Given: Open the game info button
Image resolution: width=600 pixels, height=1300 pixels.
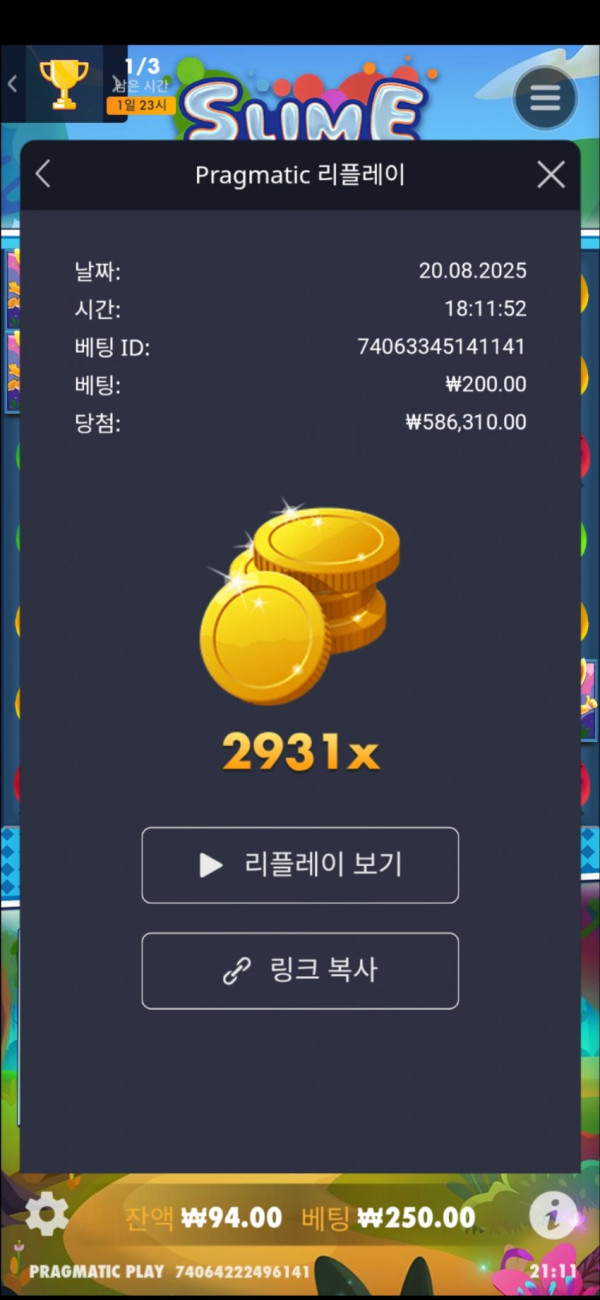Looking at the screenshot, I should [x=551, y=1217].
